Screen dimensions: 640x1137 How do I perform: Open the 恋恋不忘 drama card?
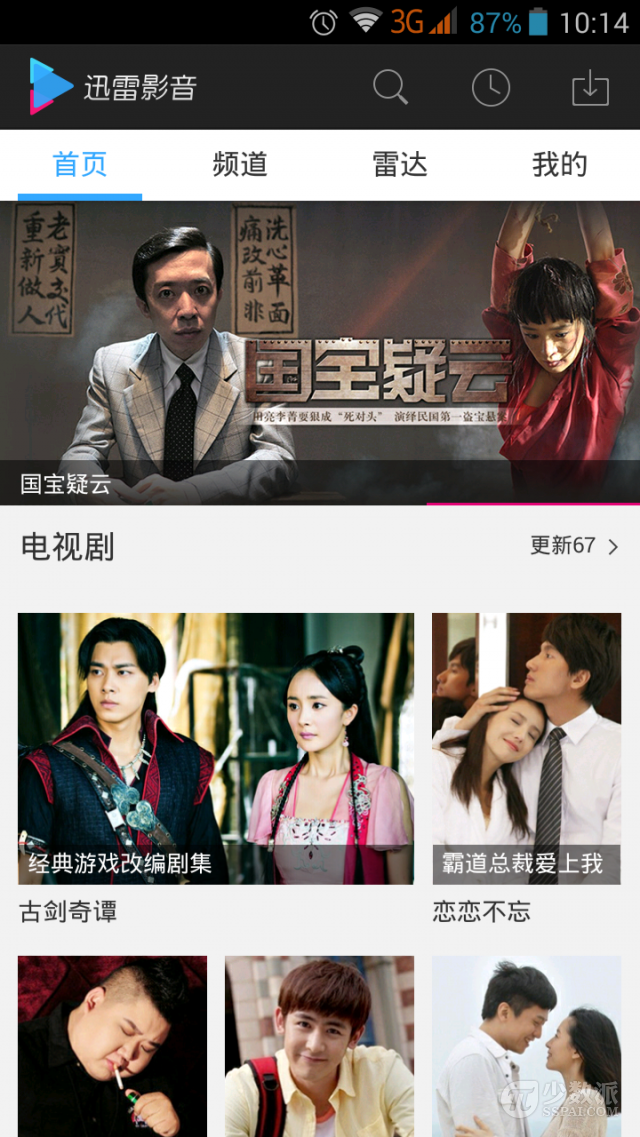tap(526, 748)
